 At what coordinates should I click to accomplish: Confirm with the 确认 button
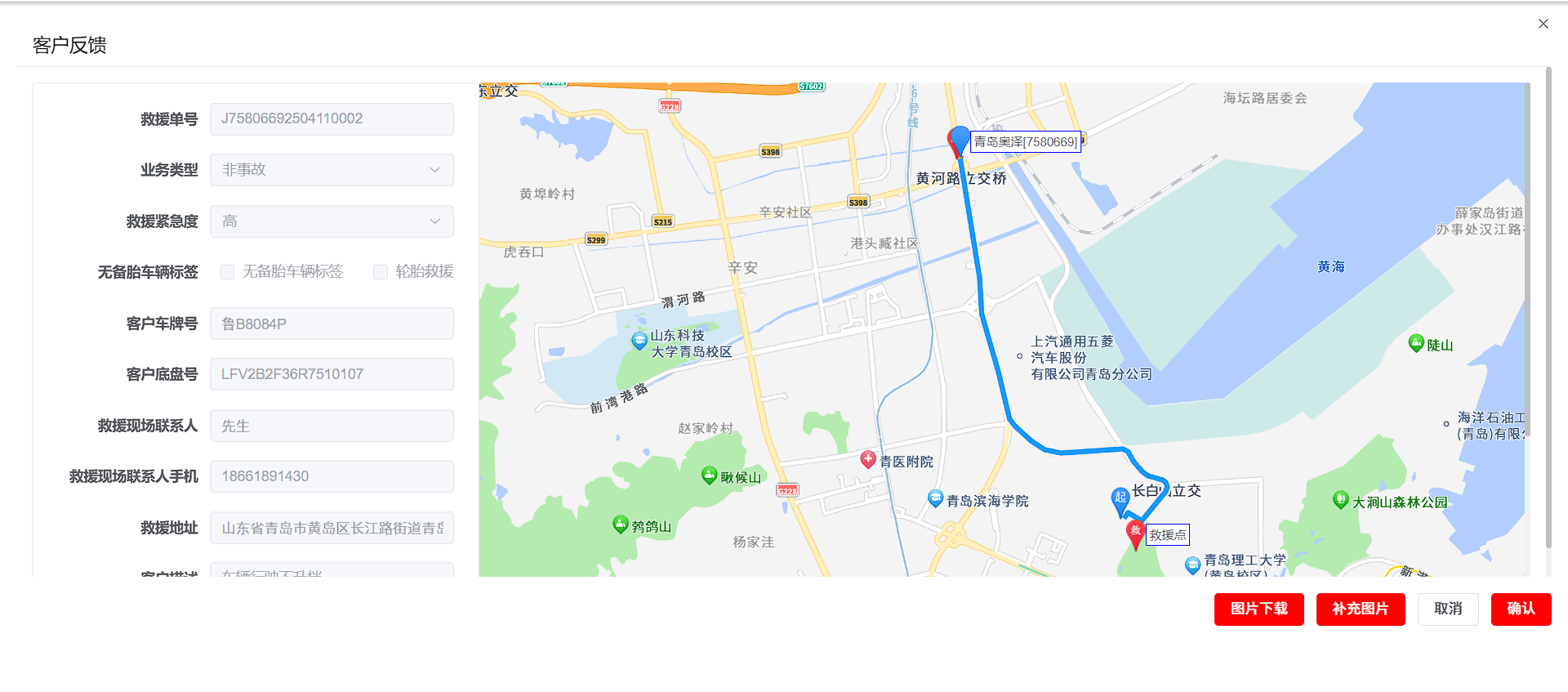(1521, 609)
